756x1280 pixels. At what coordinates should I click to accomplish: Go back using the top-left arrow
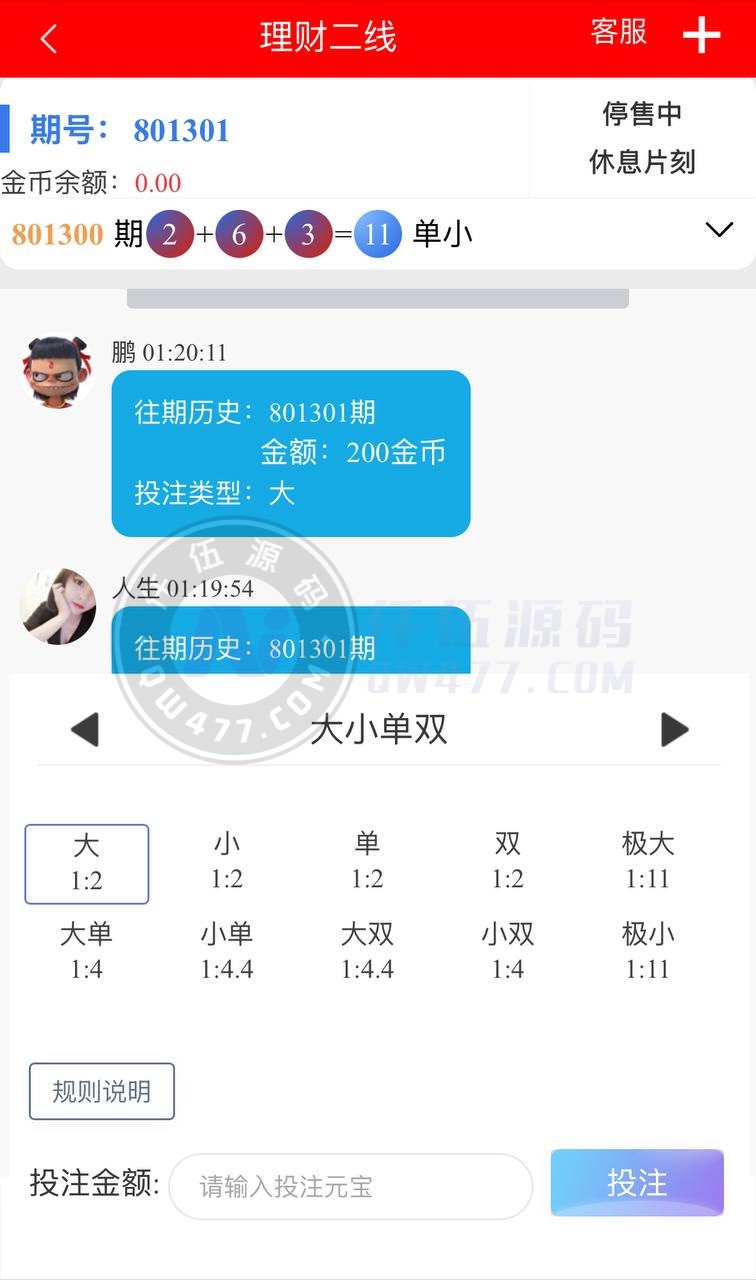pos(48,39)
